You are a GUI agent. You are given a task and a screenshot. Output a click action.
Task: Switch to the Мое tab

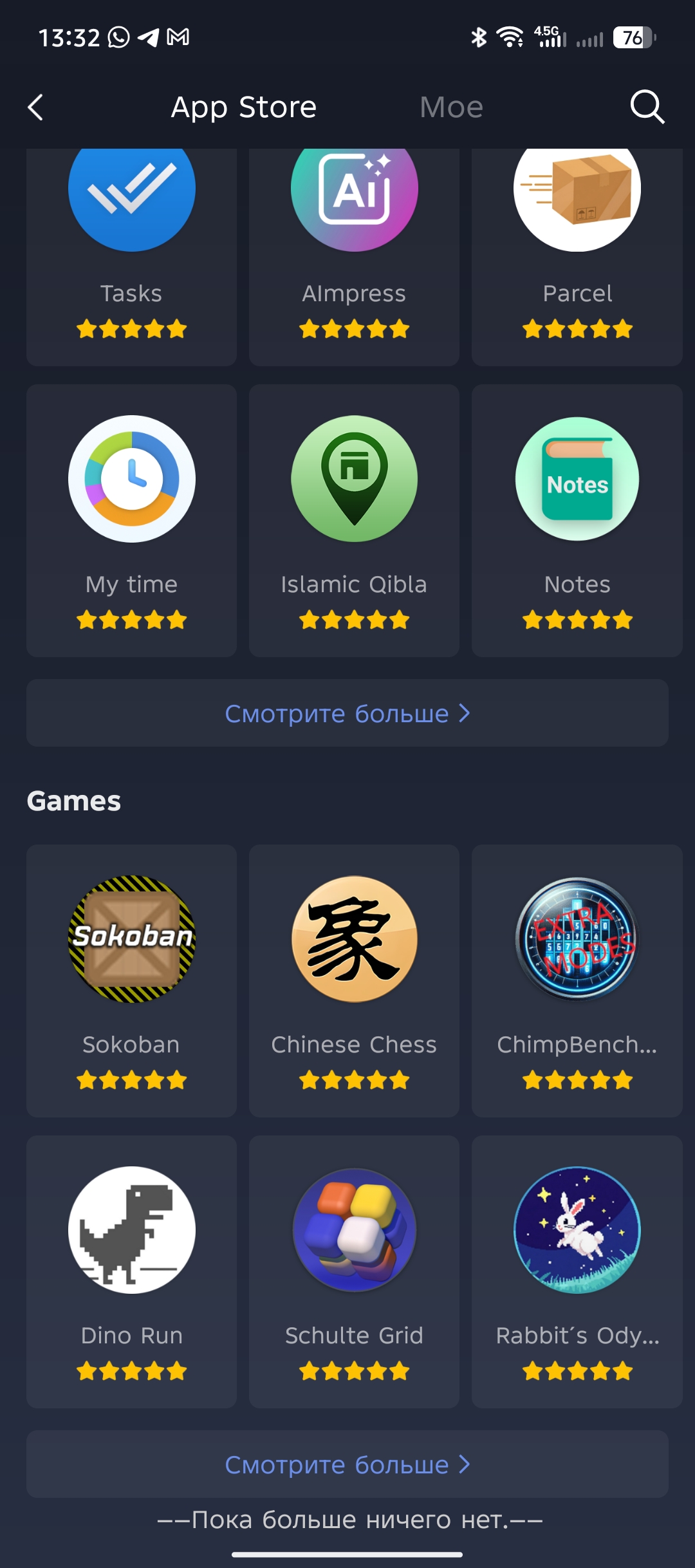click(x=451, y=107)
